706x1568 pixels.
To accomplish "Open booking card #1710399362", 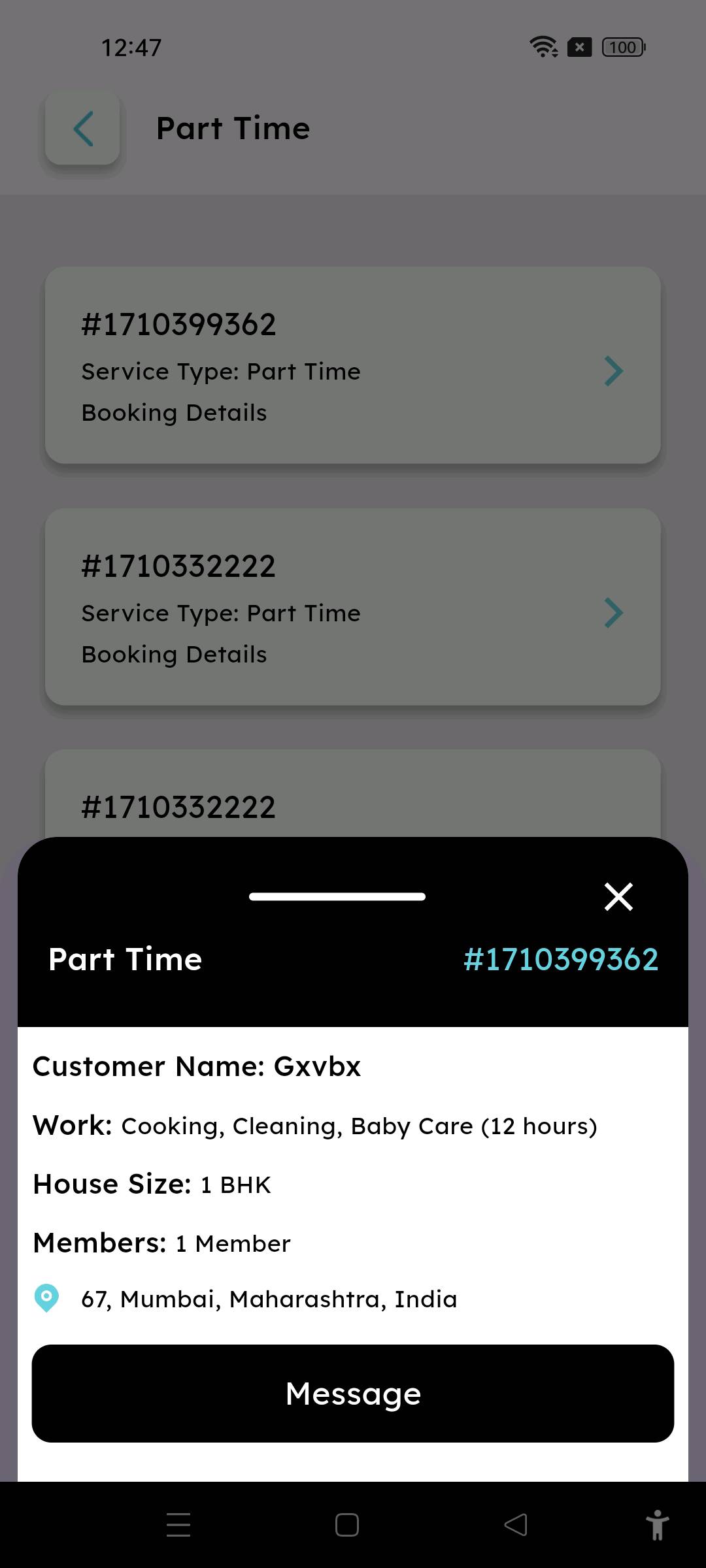I will coord(353,365).
